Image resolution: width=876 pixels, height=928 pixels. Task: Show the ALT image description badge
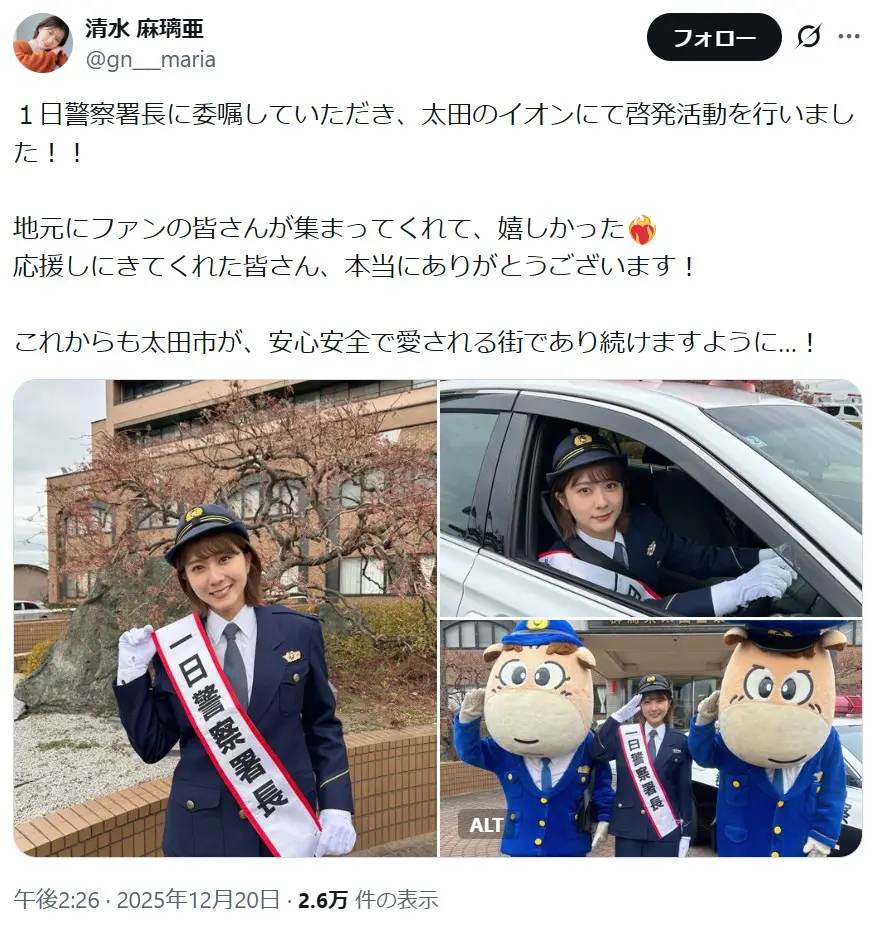click(486, 827)
